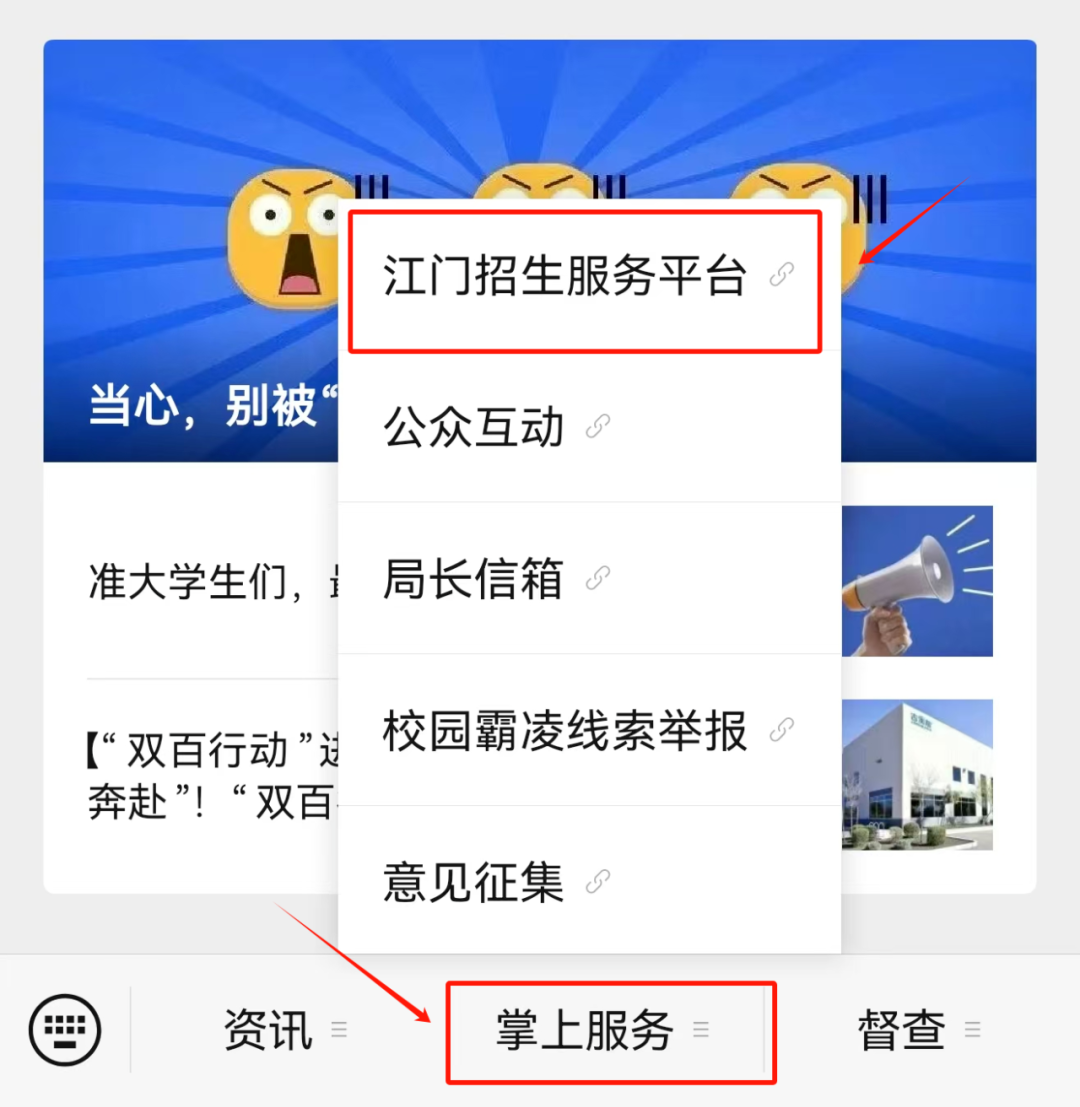
Task: Open the 督查 menu
Action: click(x=902, y=1030)
